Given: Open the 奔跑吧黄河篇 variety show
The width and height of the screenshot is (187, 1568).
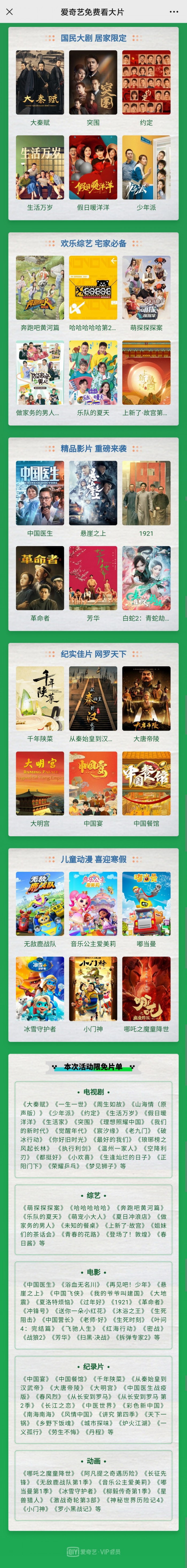Looking at the screenshot, I should pyautogui.click(x=40, y=288).
